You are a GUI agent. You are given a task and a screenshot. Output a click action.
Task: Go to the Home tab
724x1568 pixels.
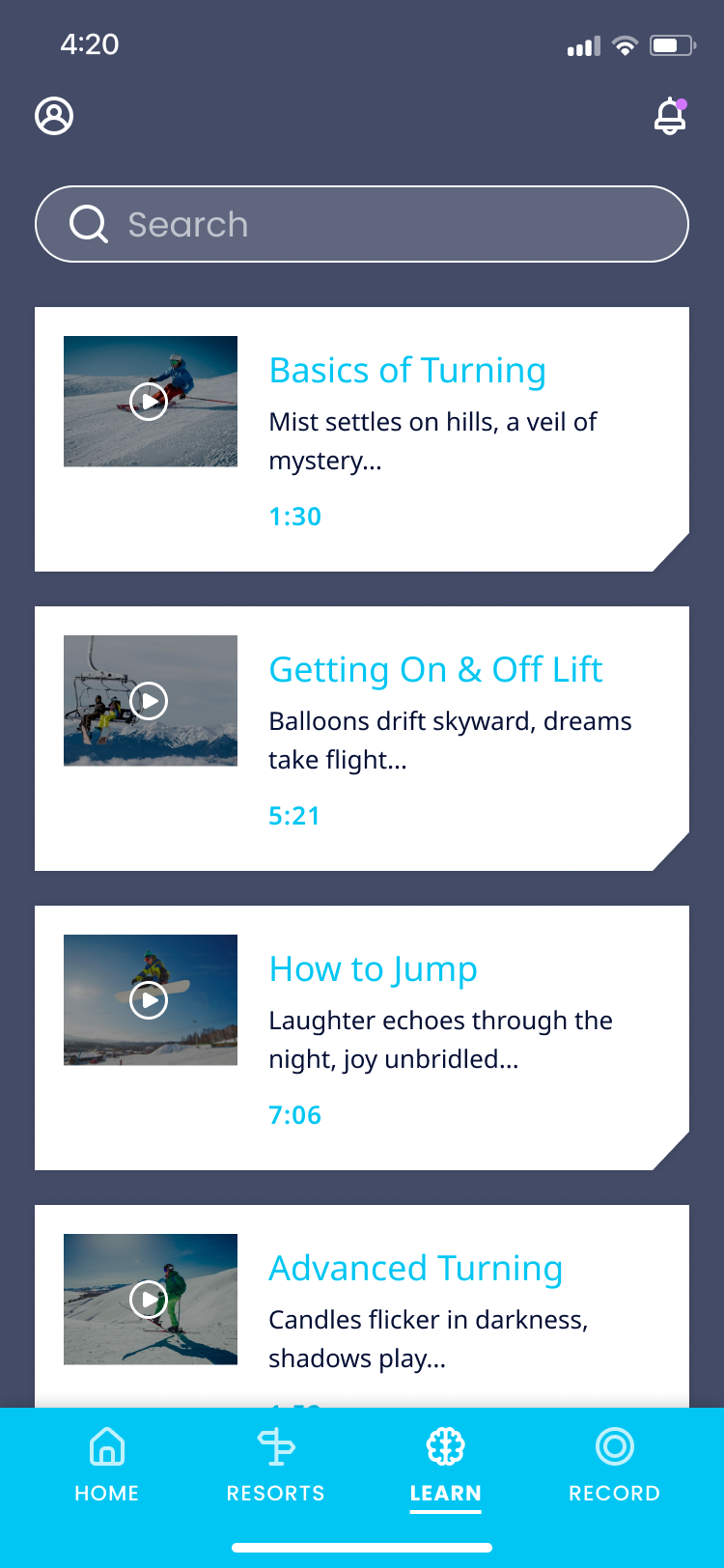107,1465
